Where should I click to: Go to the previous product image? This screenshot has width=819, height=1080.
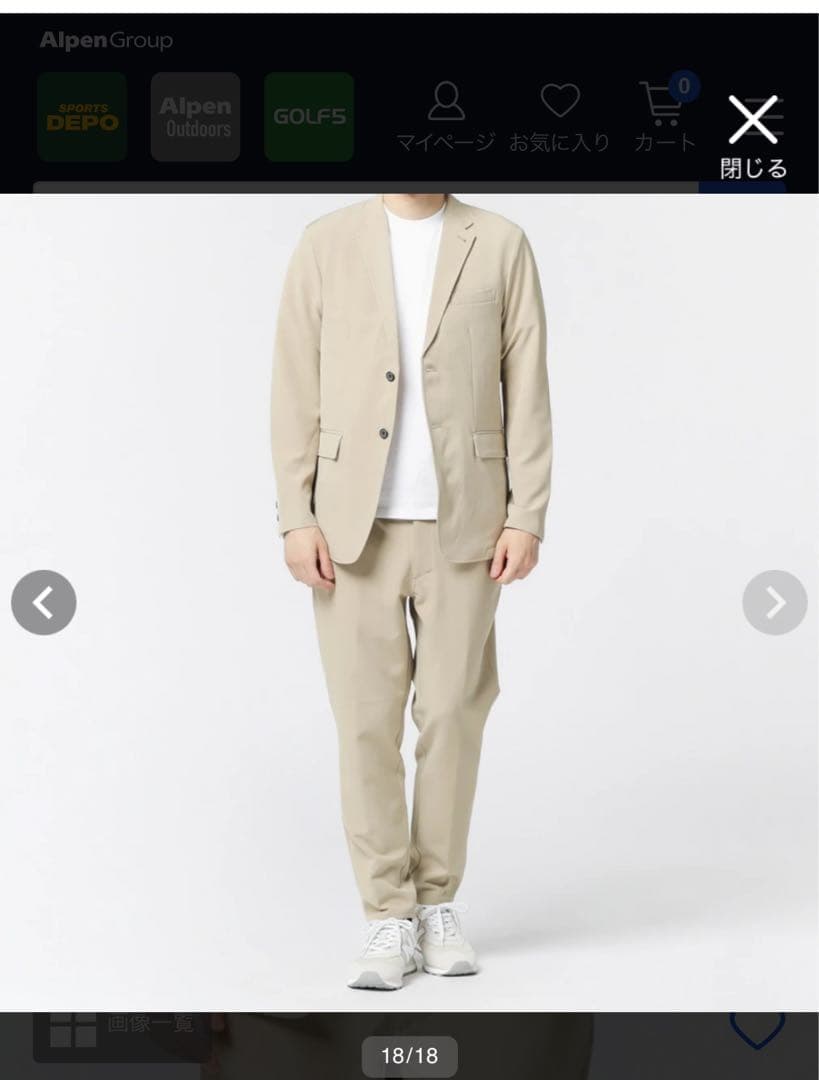click(x=44, y=602)
